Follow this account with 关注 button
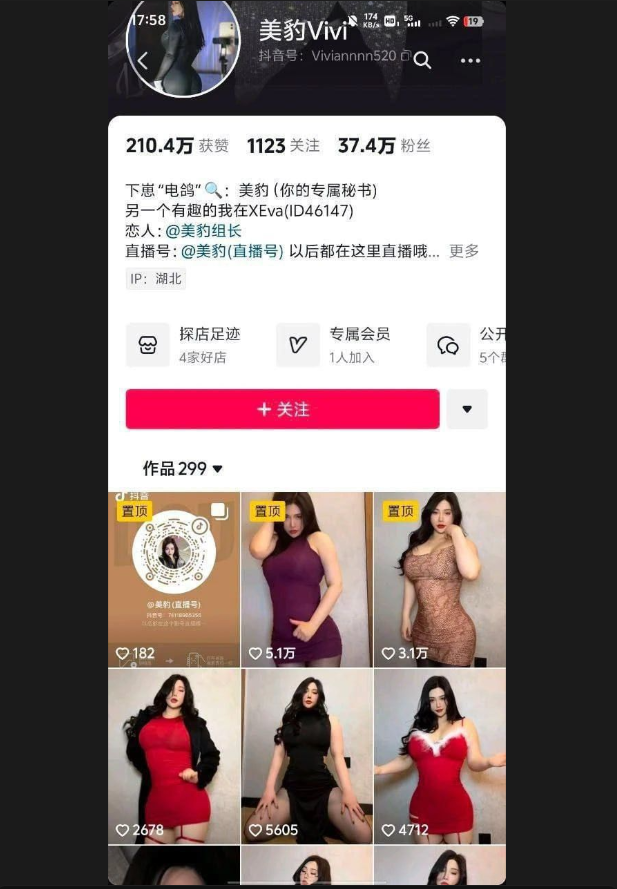The height and width of the screenshot is (889, 617). click(x=282, y=409)
